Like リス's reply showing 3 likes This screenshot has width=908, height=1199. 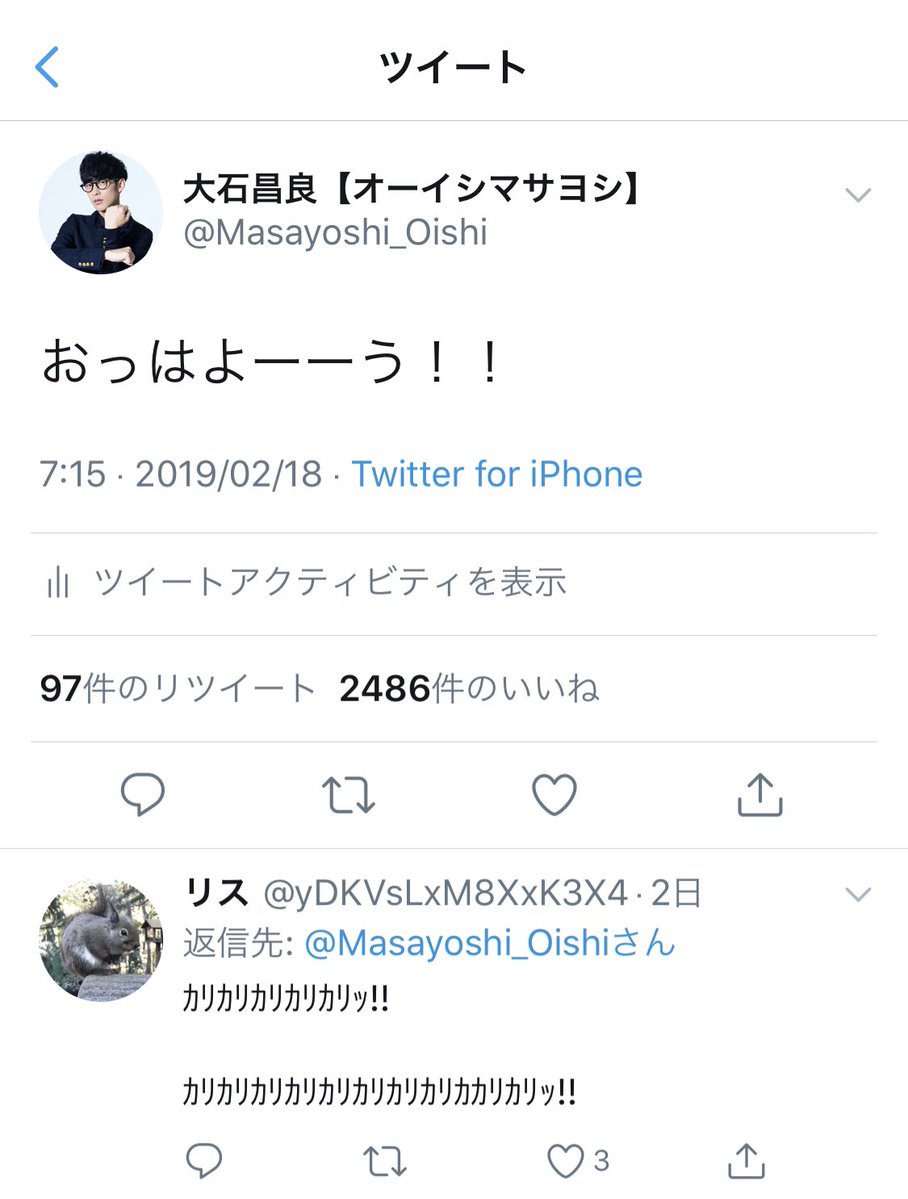point(566,1161)
